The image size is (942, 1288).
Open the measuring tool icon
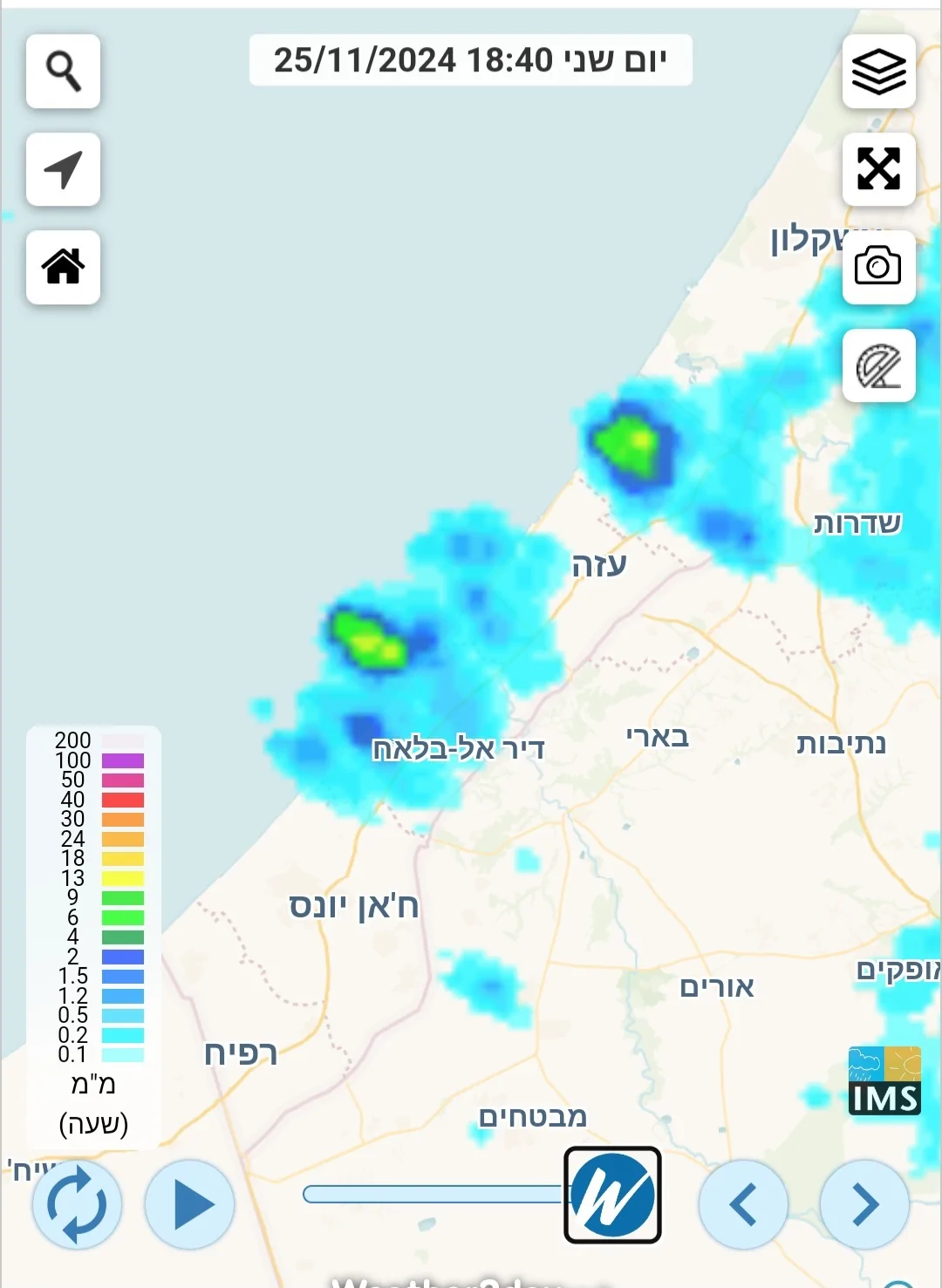(x=878, y=365)
